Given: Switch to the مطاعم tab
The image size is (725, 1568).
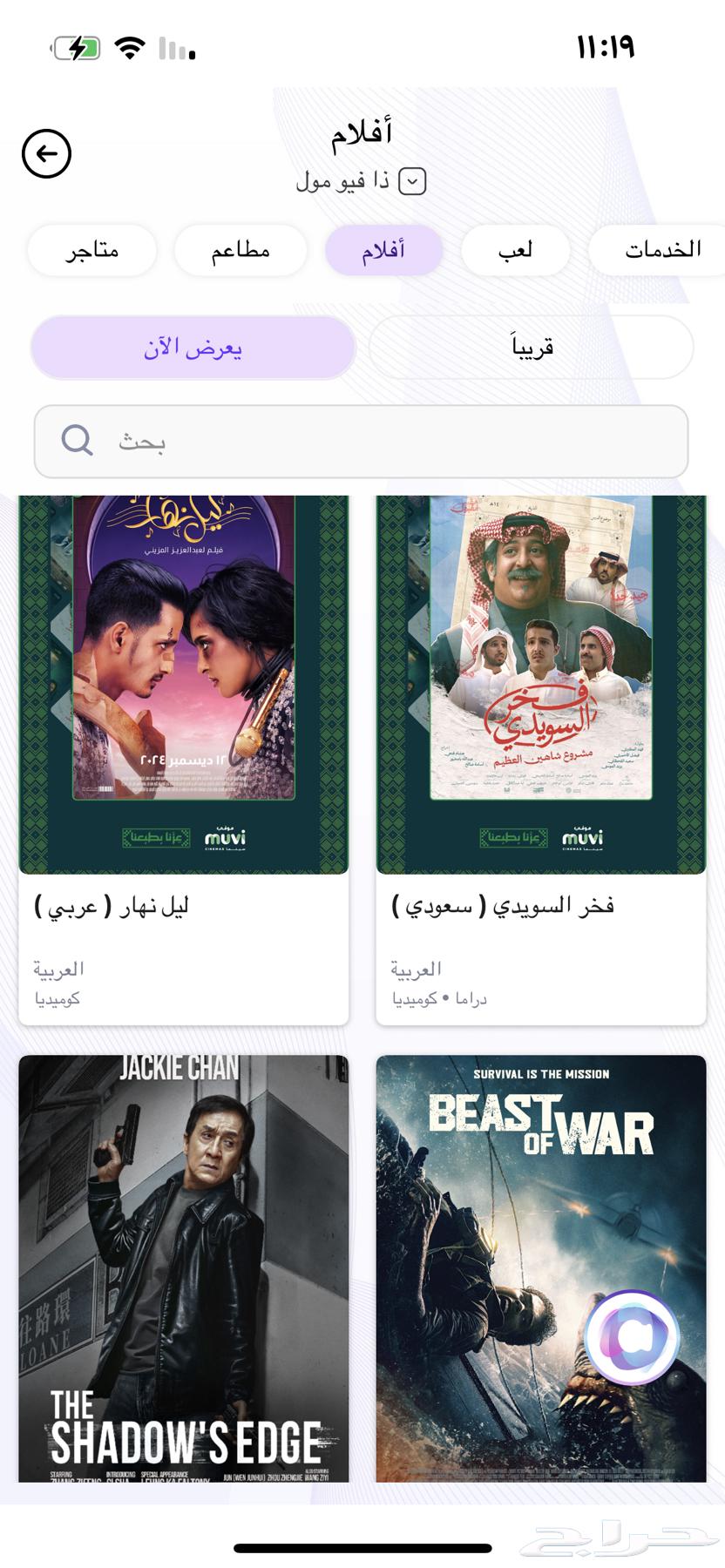Looking at the screenshot, I should click(241, 250).
